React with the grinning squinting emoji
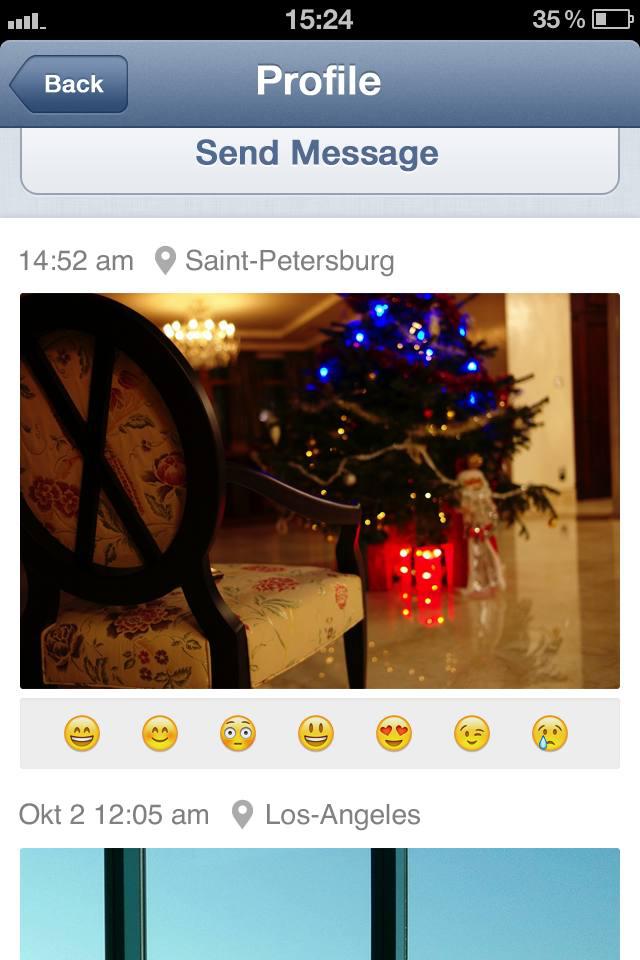The image size is (640, 960). pyautogui.click(x=82, y=735)
